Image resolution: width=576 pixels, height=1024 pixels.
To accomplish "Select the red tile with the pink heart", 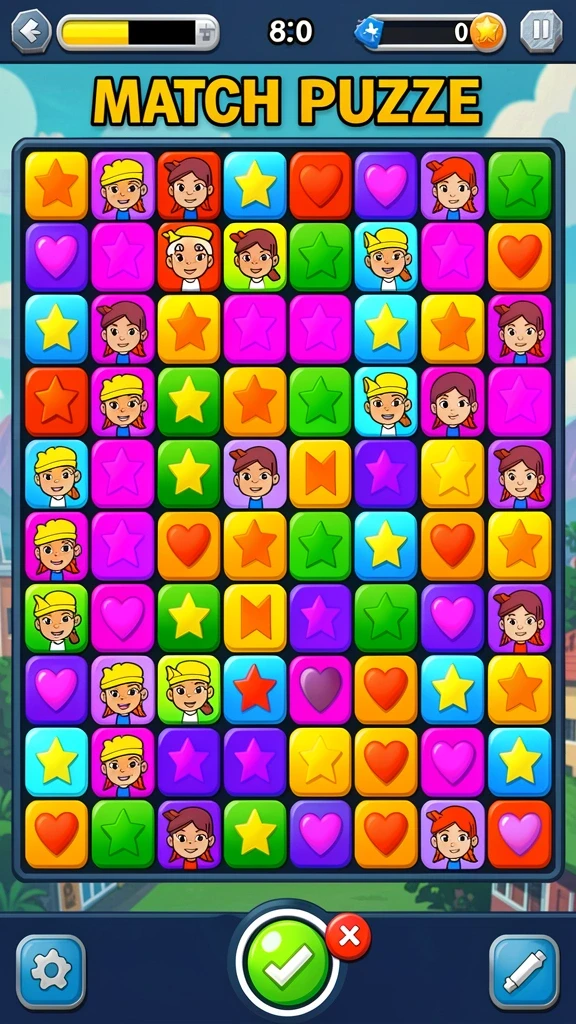I will click(x=520, y=834).
